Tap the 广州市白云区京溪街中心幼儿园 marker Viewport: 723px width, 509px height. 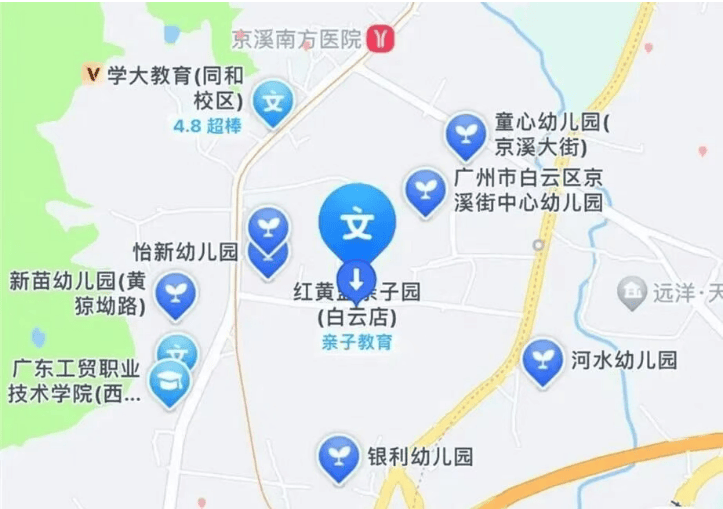click(x=425, y=189)
